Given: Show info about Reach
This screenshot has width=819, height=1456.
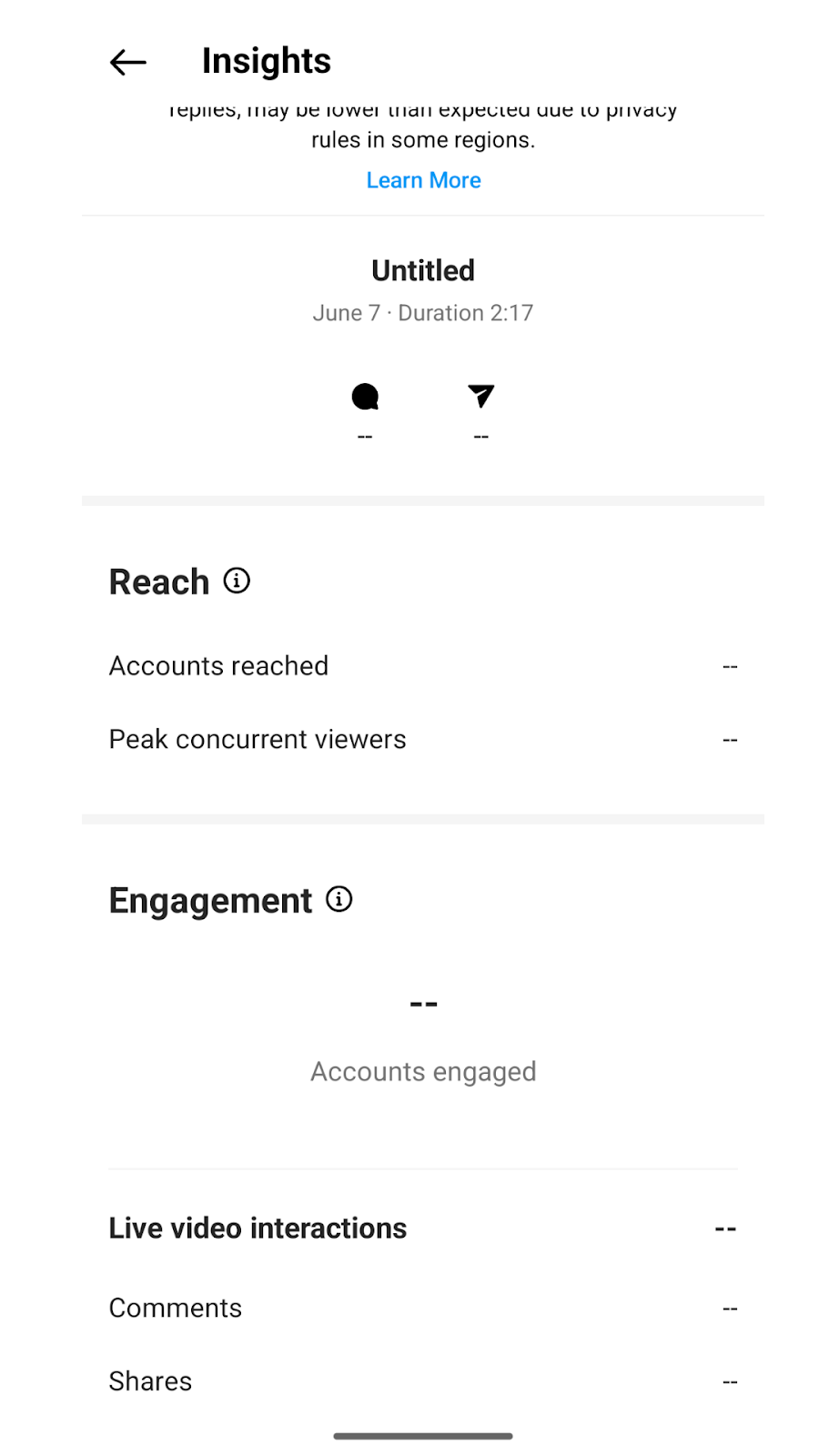Looking at the screenshot, I should click(x=237, y=581).
